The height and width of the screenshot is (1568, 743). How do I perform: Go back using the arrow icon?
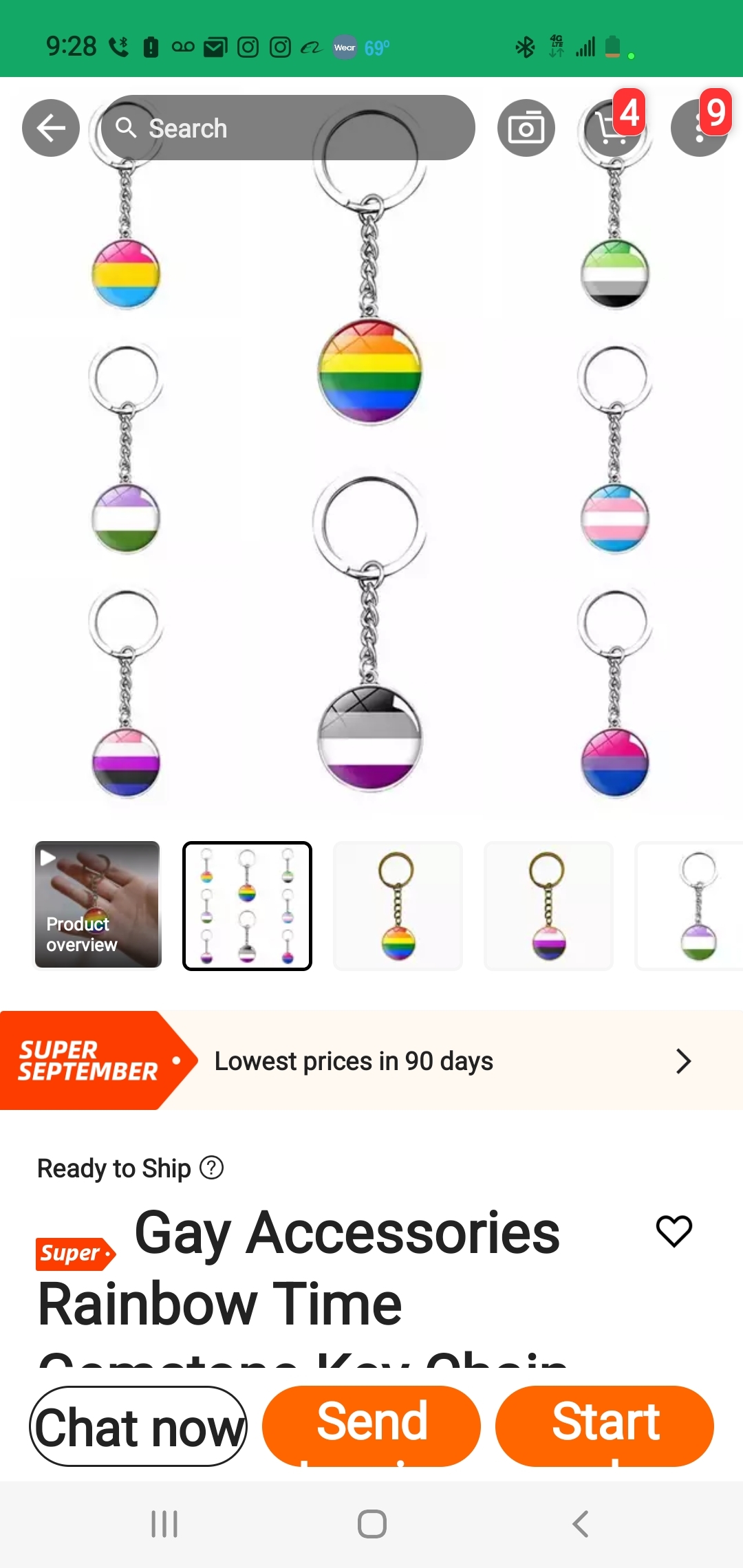click(51, 128)
